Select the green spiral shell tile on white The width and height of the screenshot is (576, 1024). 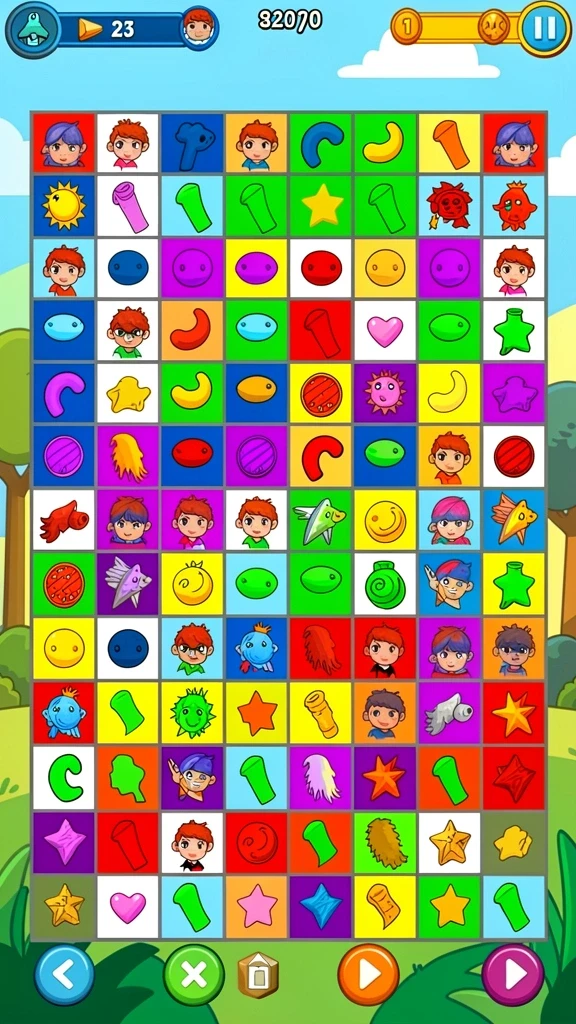coord(385,583)
